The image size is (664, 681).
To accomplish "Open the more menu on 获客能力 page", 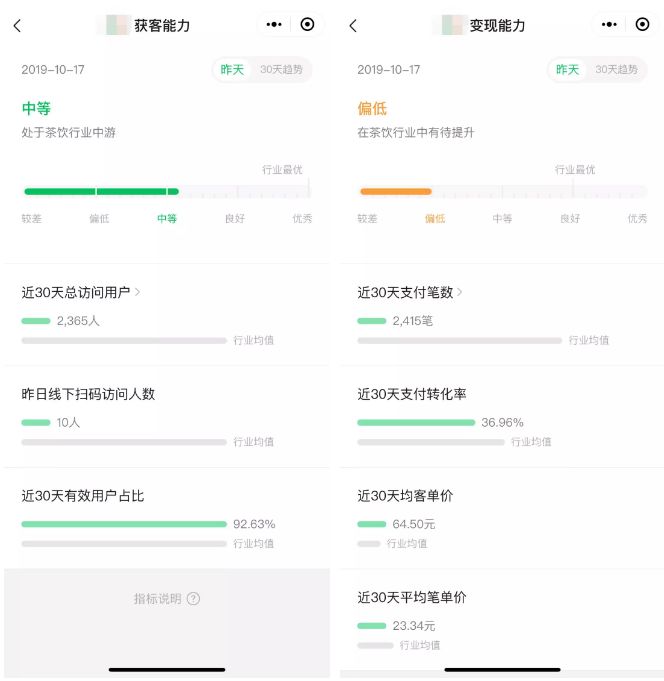I will (x=274, y=25).
